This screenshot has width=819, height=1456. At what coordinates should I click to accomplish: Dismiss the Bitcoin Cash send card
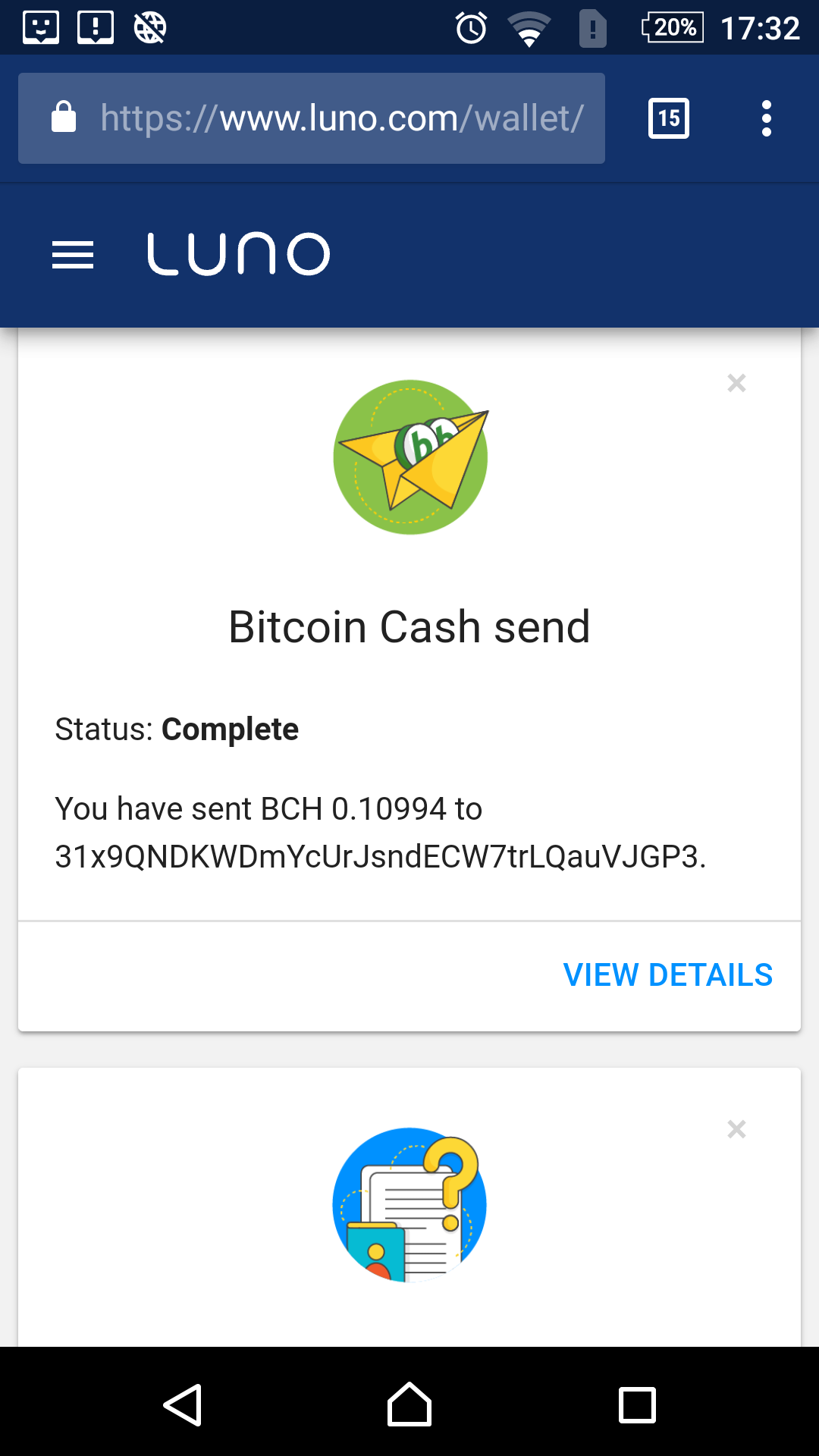coord(736,383)
